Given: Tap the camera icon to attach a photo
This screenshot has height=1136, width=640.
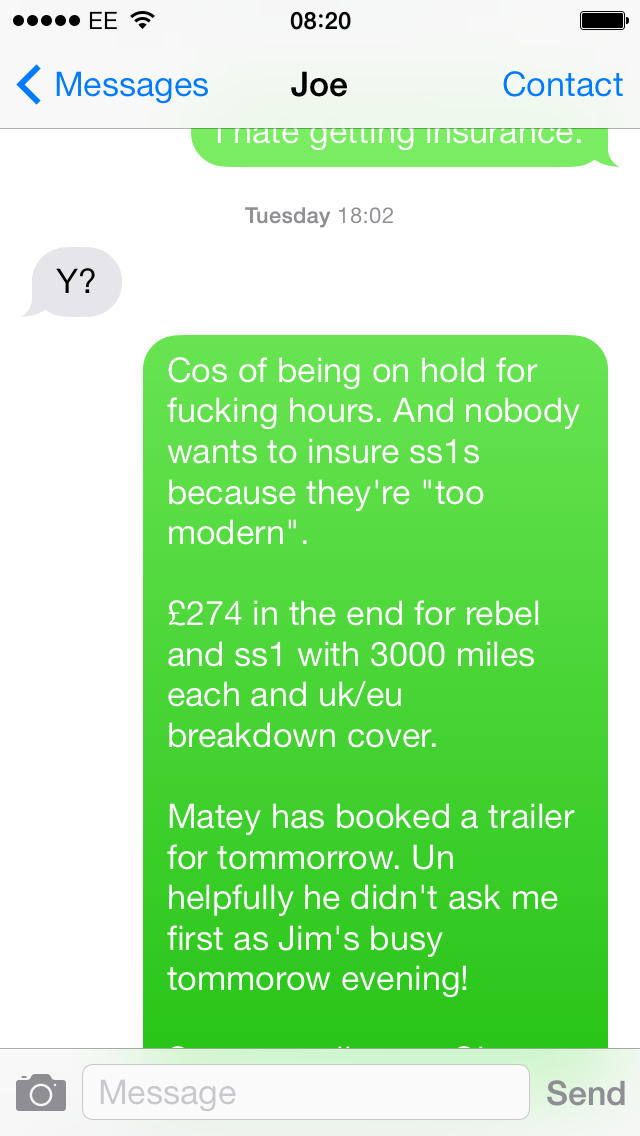Looking at the screenshot, I should coord(41,1092).
